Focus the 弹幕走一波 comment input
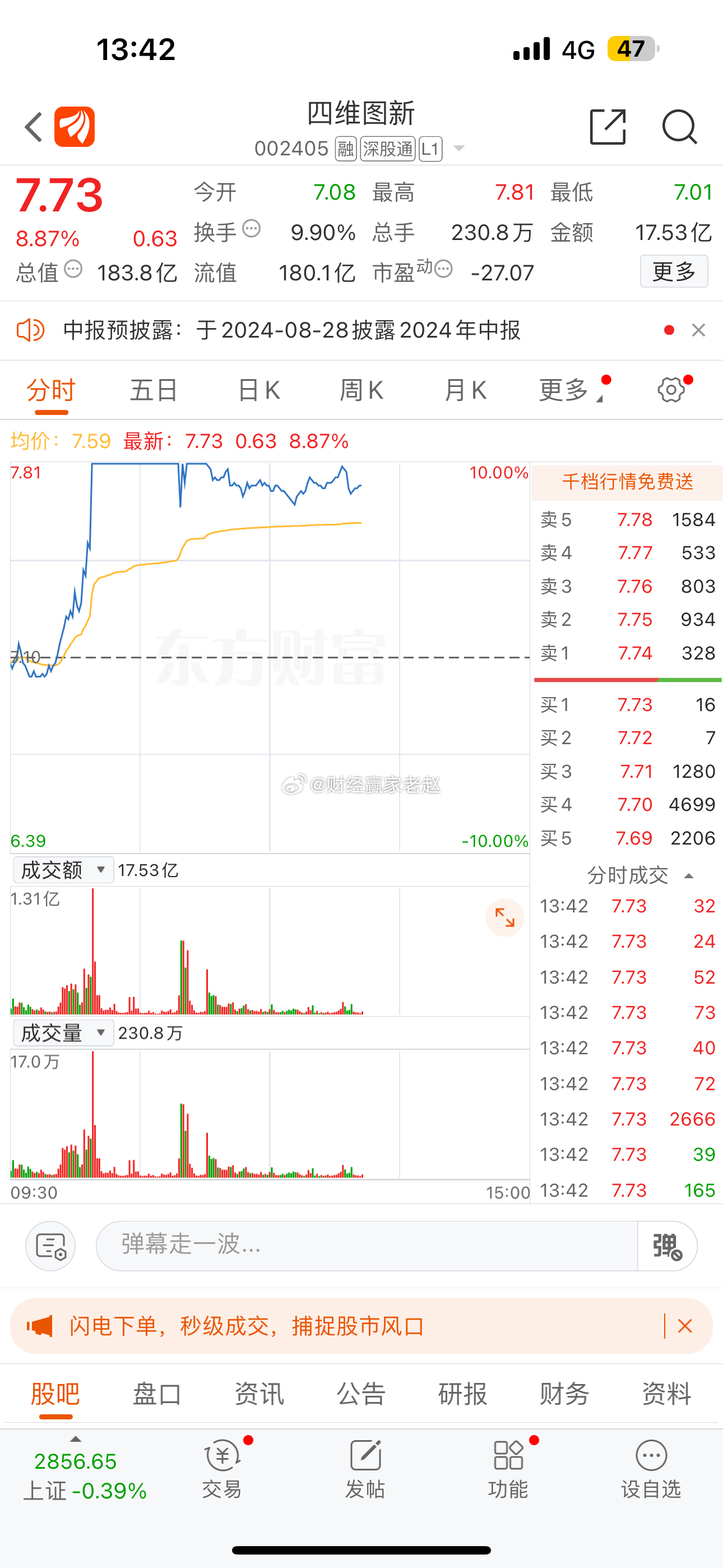The width and height of the screenshot is (723, 1568). (x=367, y=1246)
